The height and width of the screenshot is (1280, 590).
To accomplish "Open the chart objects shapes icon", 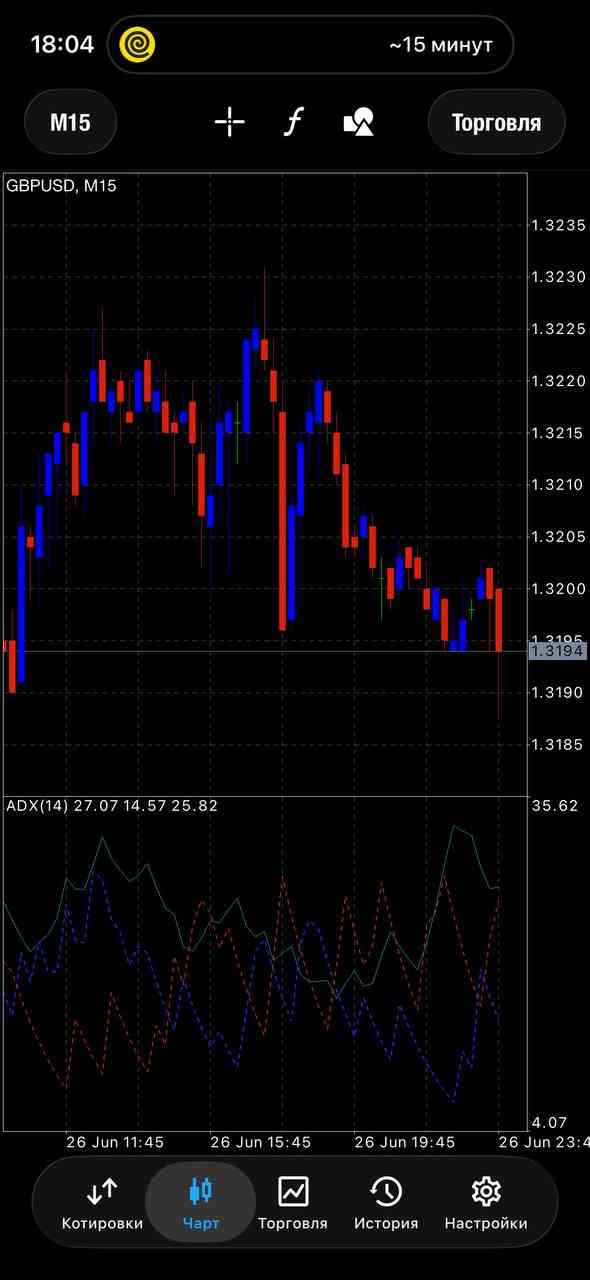I will (358, 123).
